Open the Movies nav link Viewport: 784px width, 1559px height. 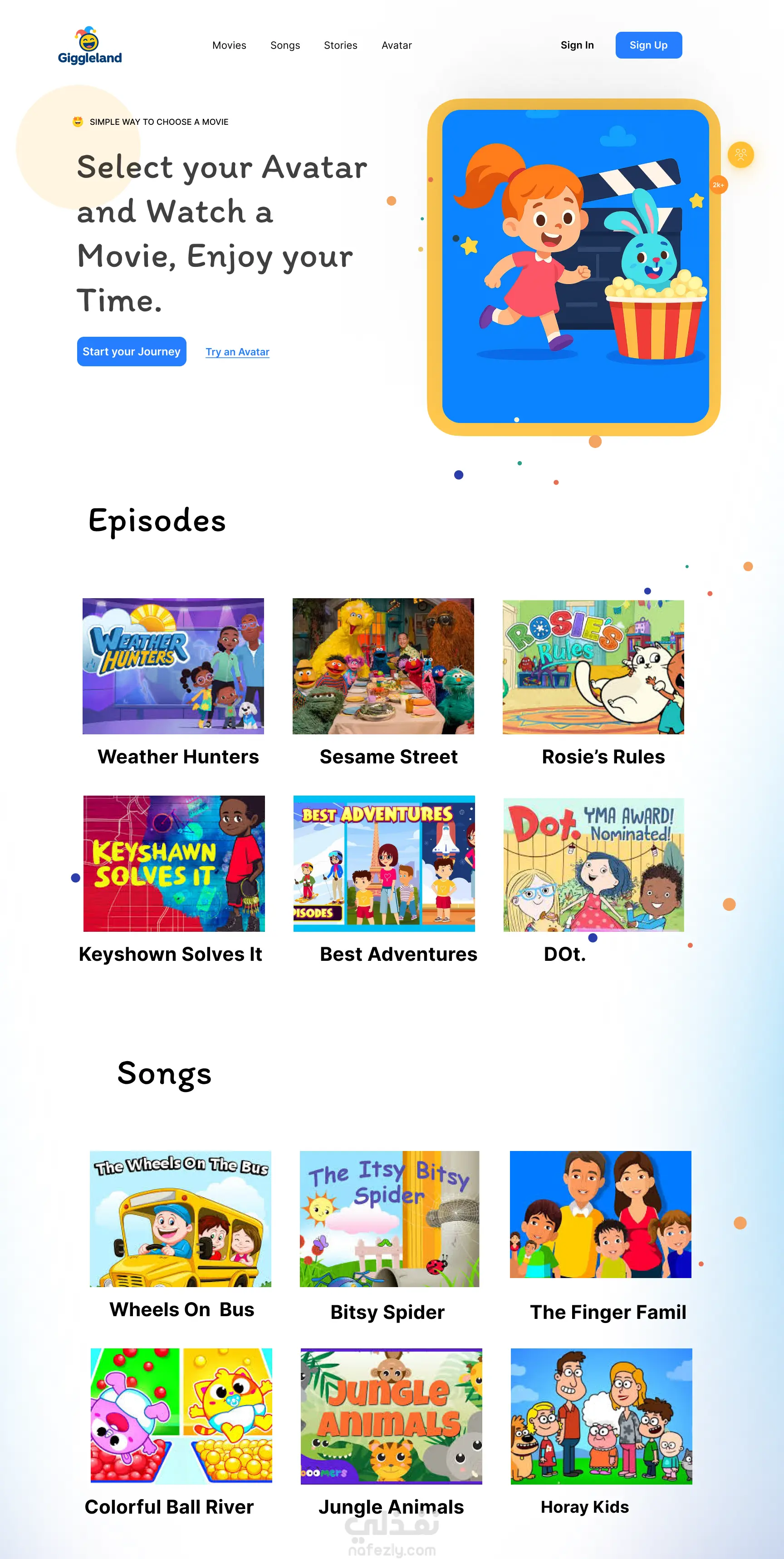(229, 45)
